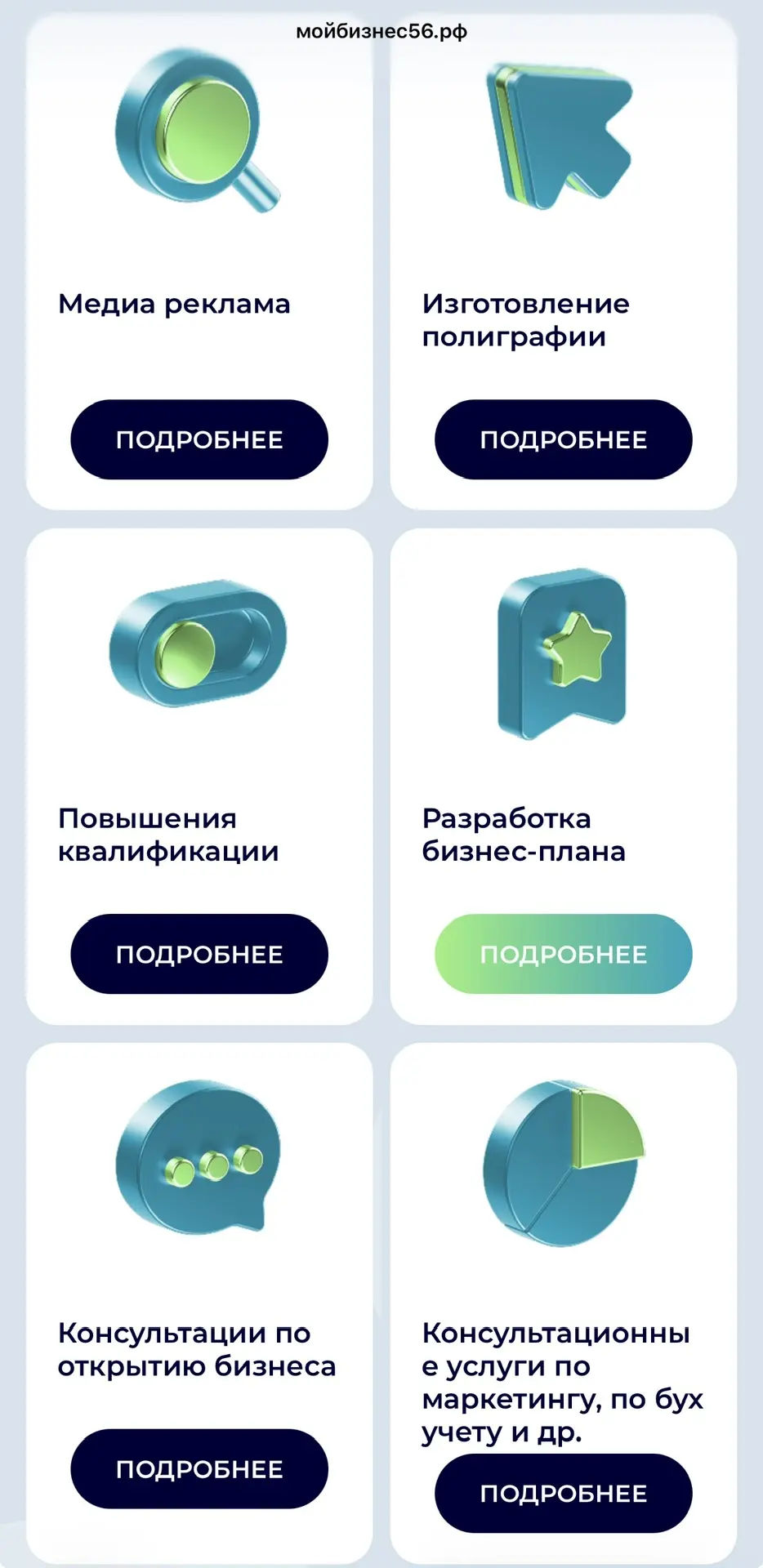Tap ПОДРОБНЕЕ under Консультационные услуги по маркетингу
This screenshot has width=763, height=1568.
[563, 1493]
